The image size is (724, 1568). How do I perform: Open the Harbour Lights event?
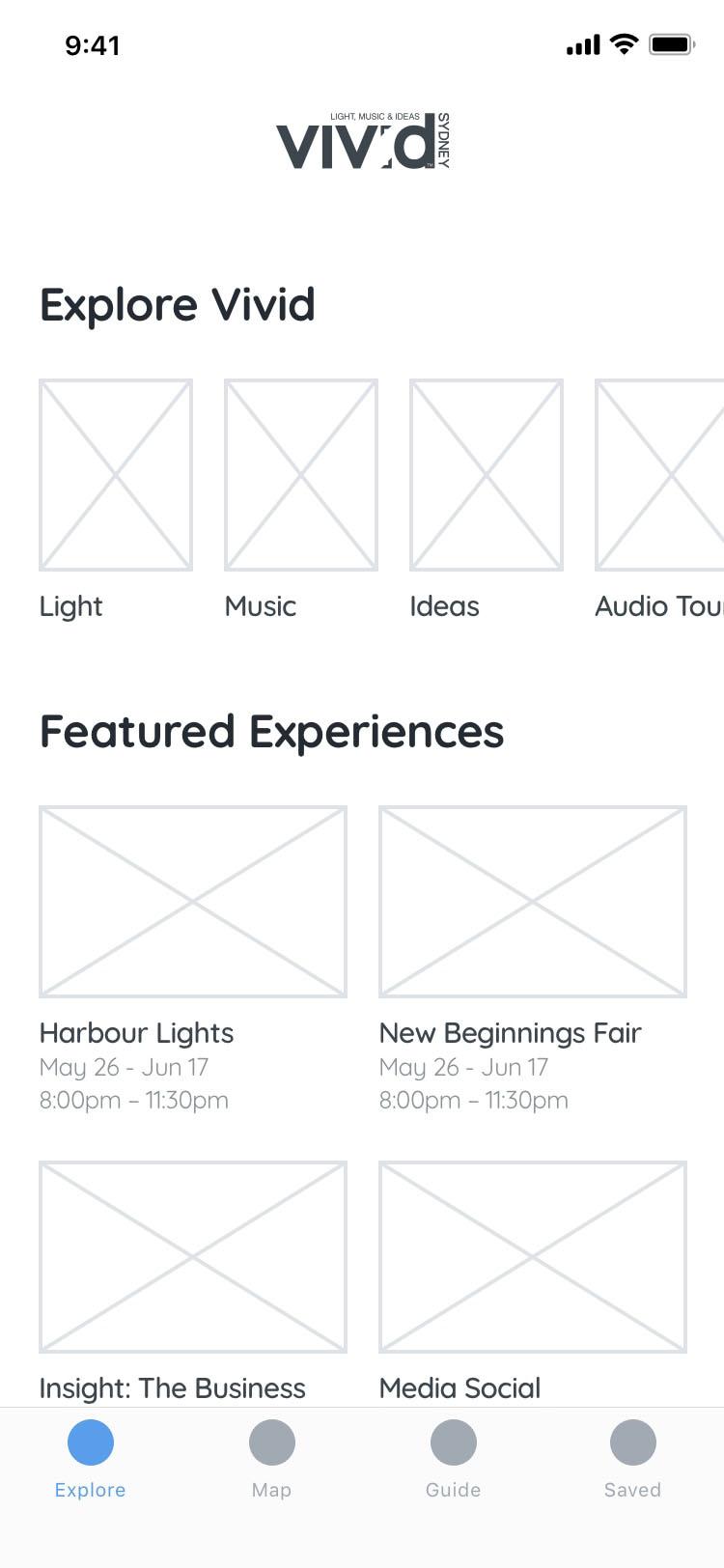coord(136,1032)
